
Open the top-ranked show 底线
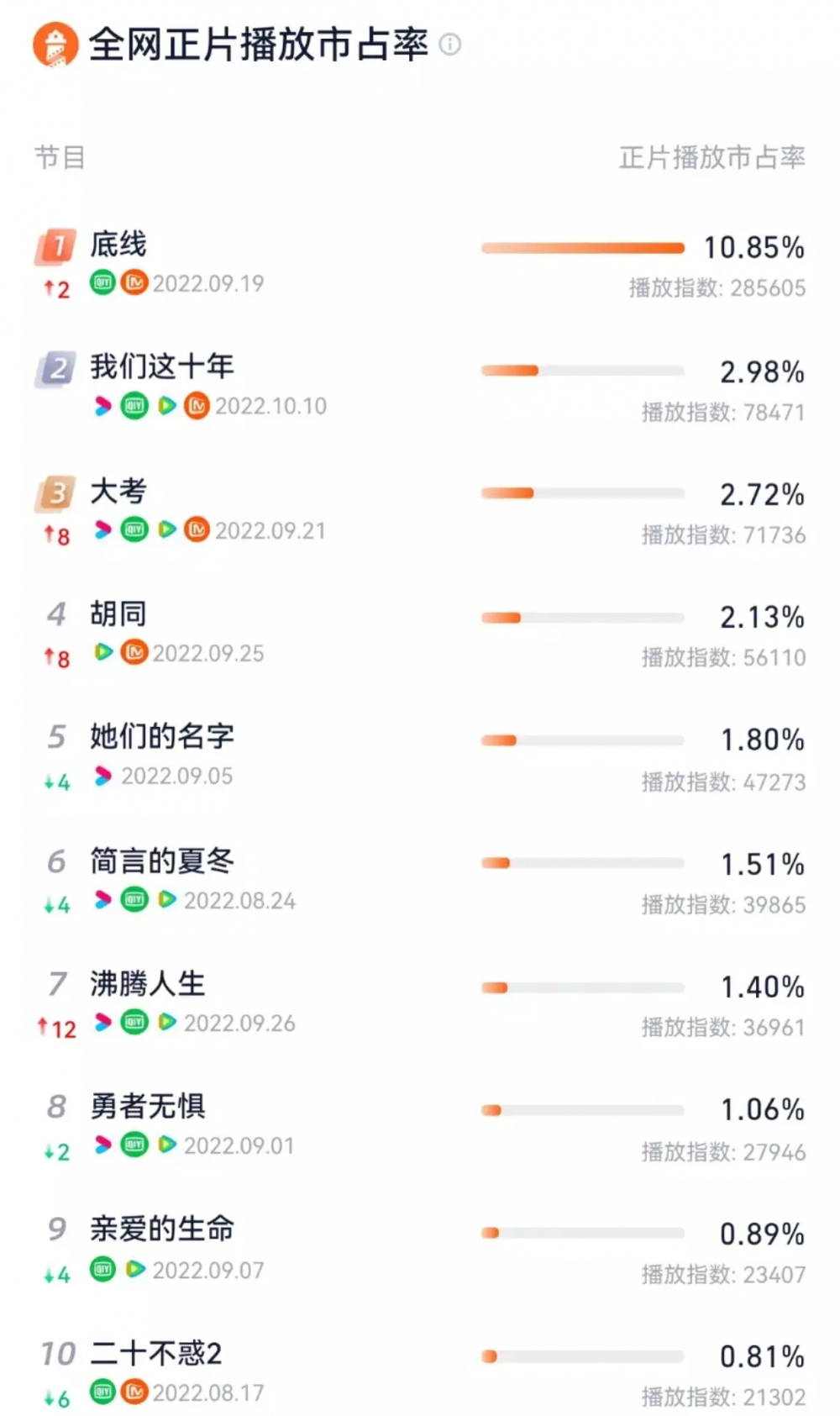(118, 245)
